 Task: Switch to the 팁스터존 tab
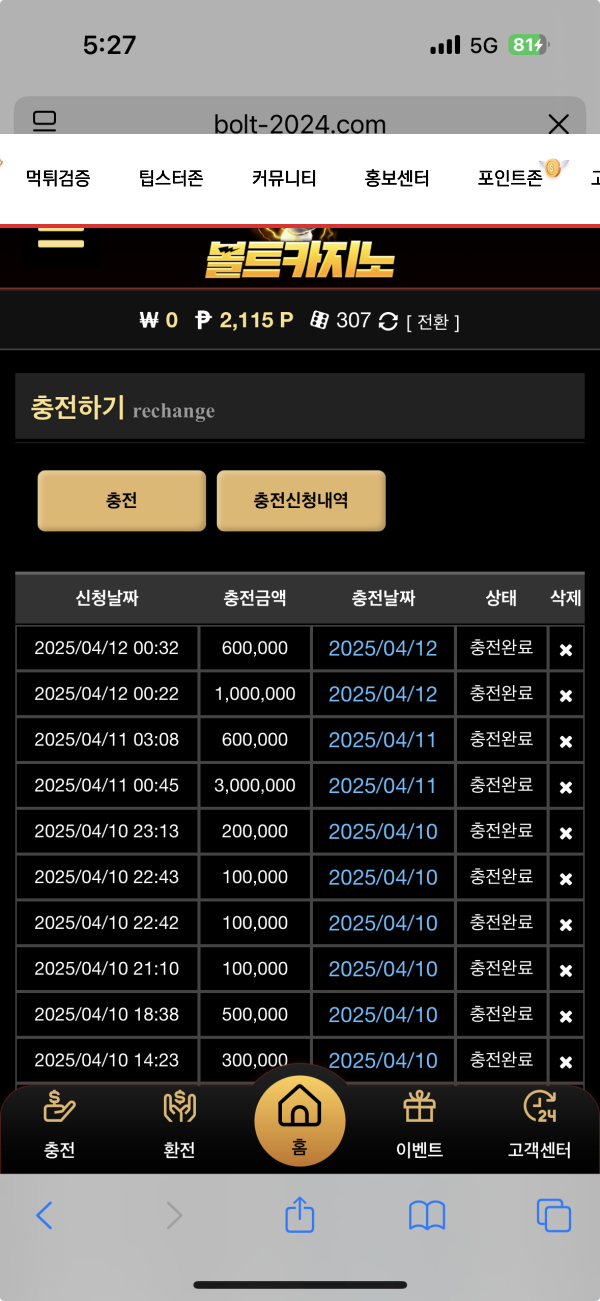pyautogui.click(x=171, y=179)
